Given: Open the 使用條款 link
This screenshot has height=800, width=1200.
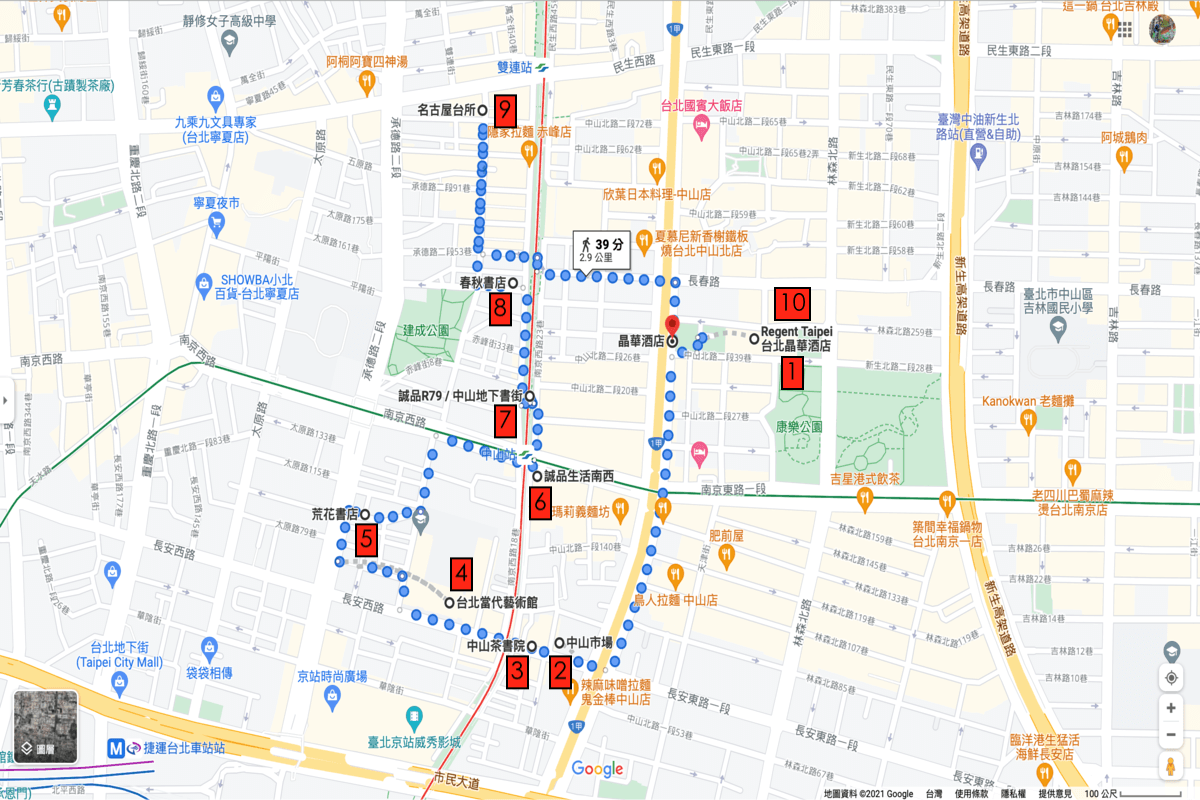Looking at the screenshot, I should [972, 793].
